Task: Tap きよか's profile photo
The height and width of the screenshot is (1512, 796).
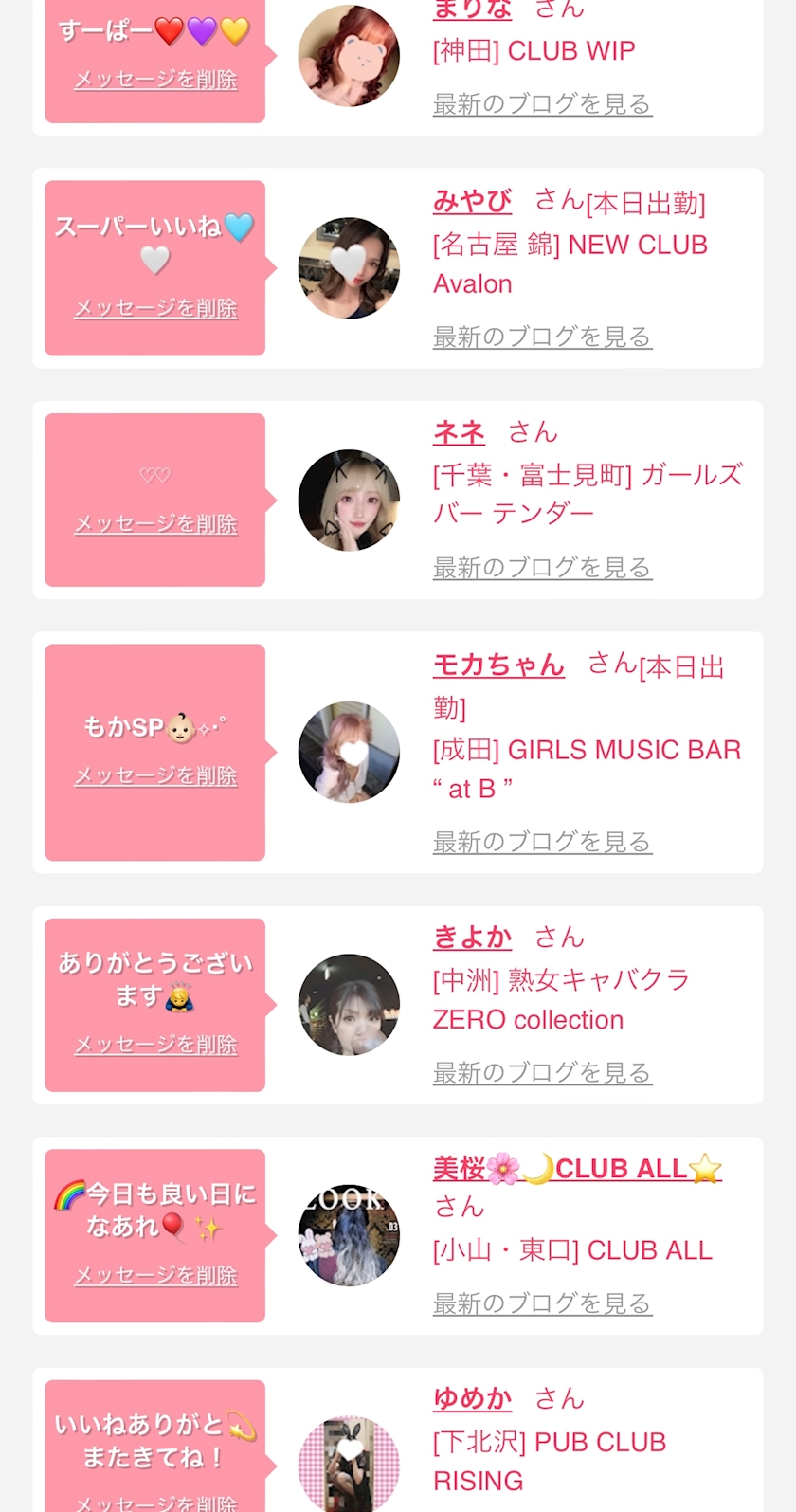Action: 349,1005
